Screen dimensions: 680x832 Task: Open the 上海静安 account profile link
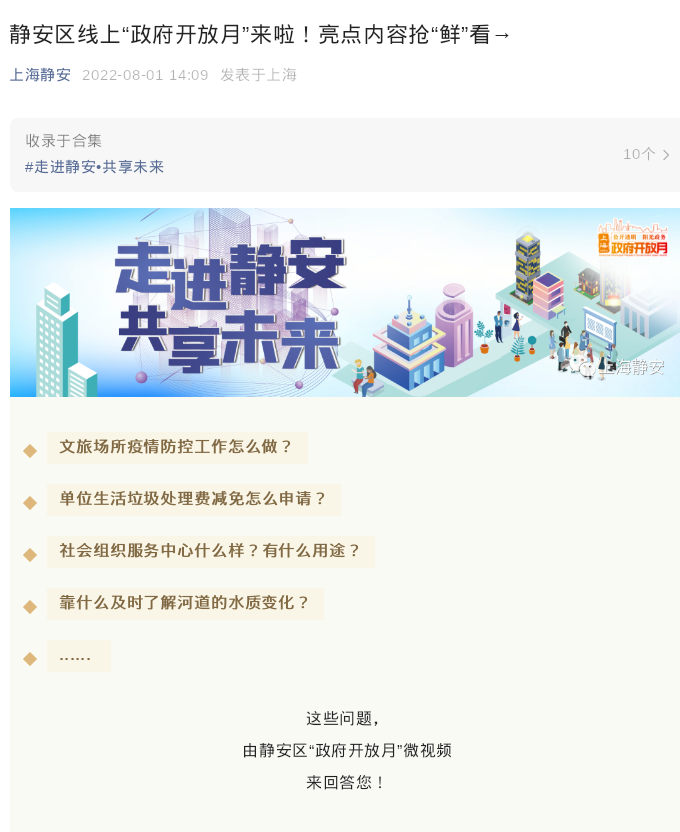coord(40,75)
